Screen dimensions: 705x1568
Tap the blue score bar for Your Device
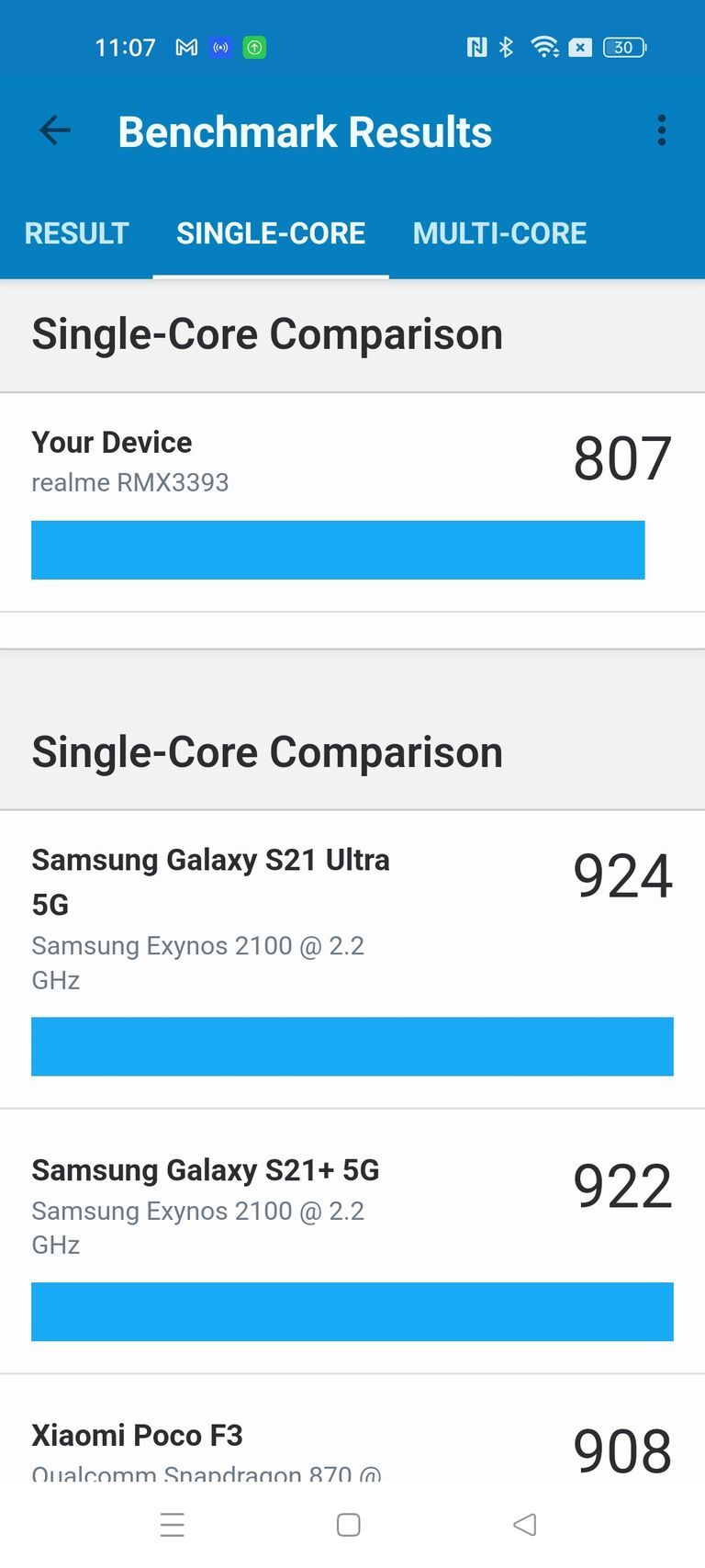coord(340,549)
